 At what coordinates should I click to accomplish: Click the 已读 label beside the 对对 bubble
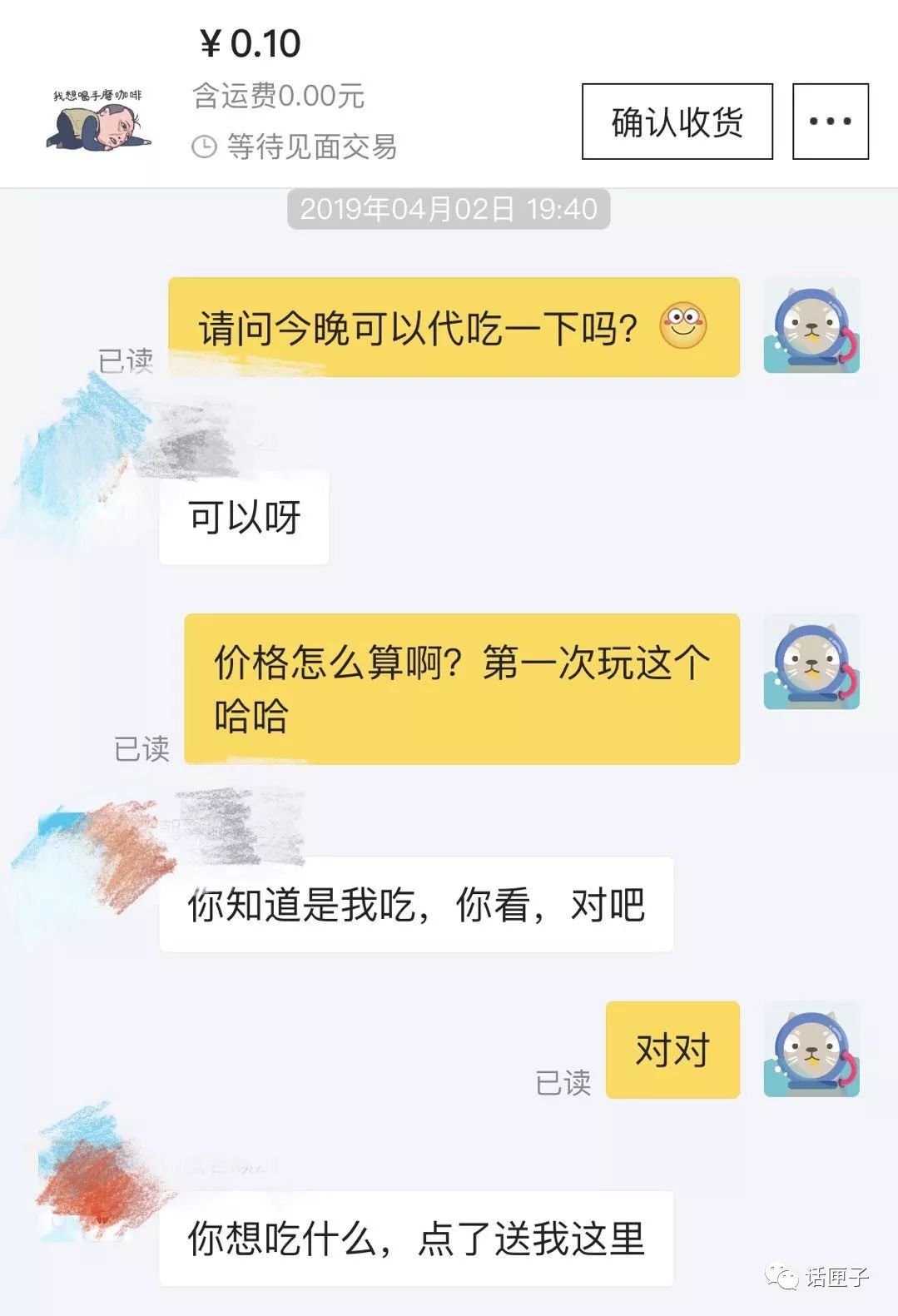[x=565, y=1081]
